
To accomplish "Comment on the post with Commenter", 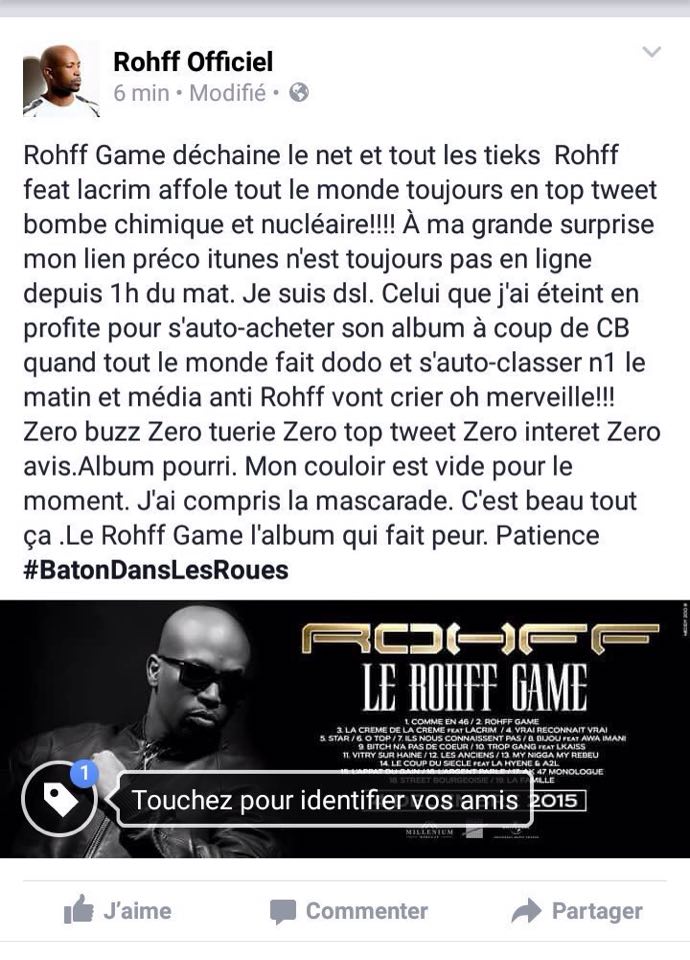I will point(348,911).
